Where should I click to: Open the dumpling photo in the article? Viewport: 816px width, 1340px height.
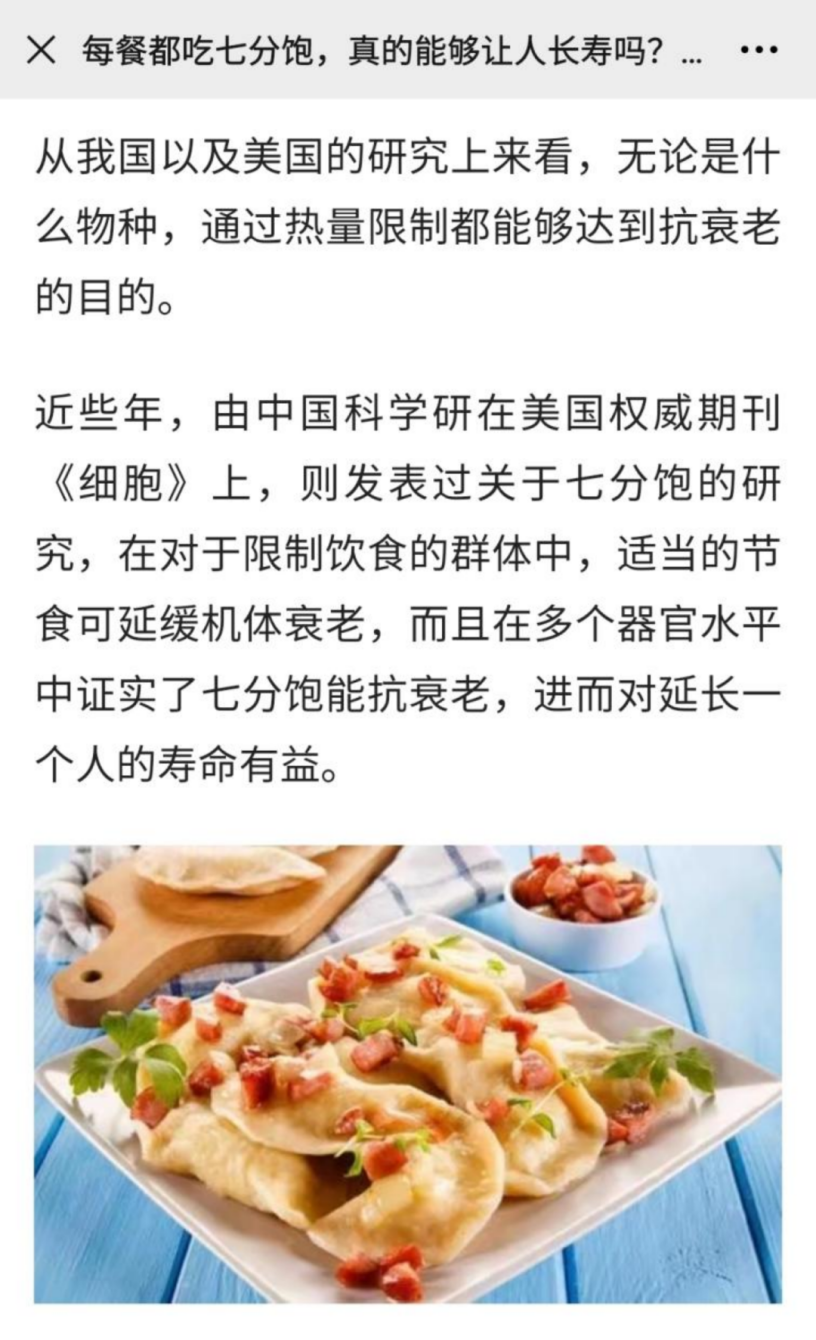[408, 1073]
